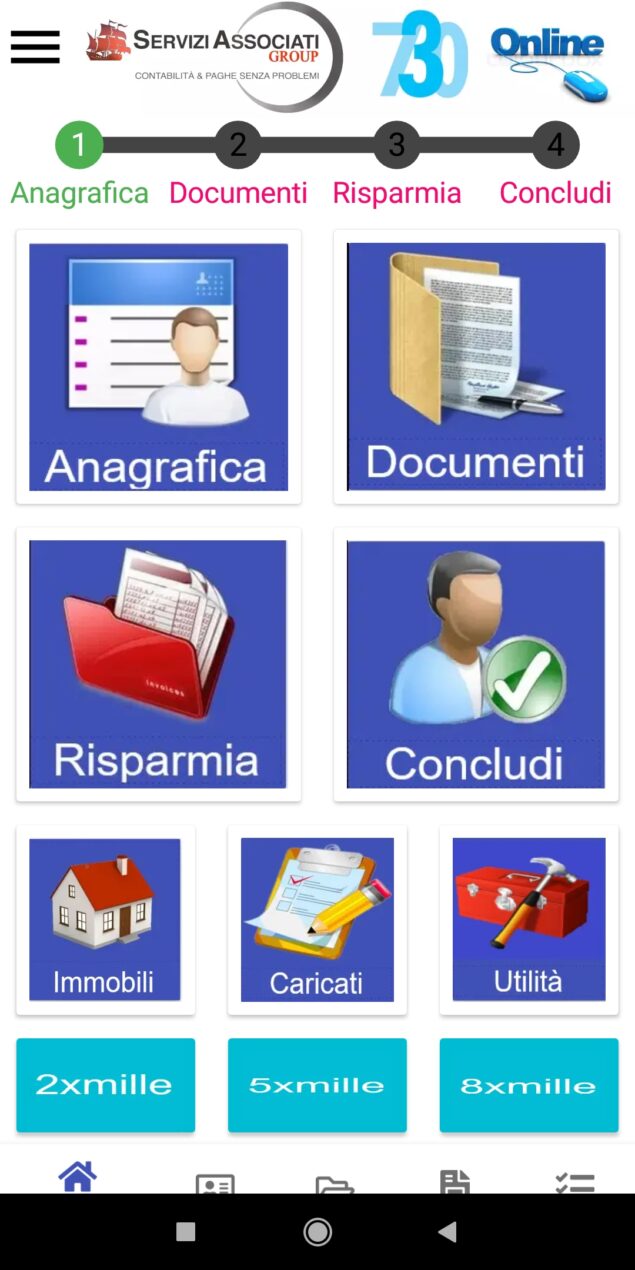Open the Risparmia tile

point(158,664)
